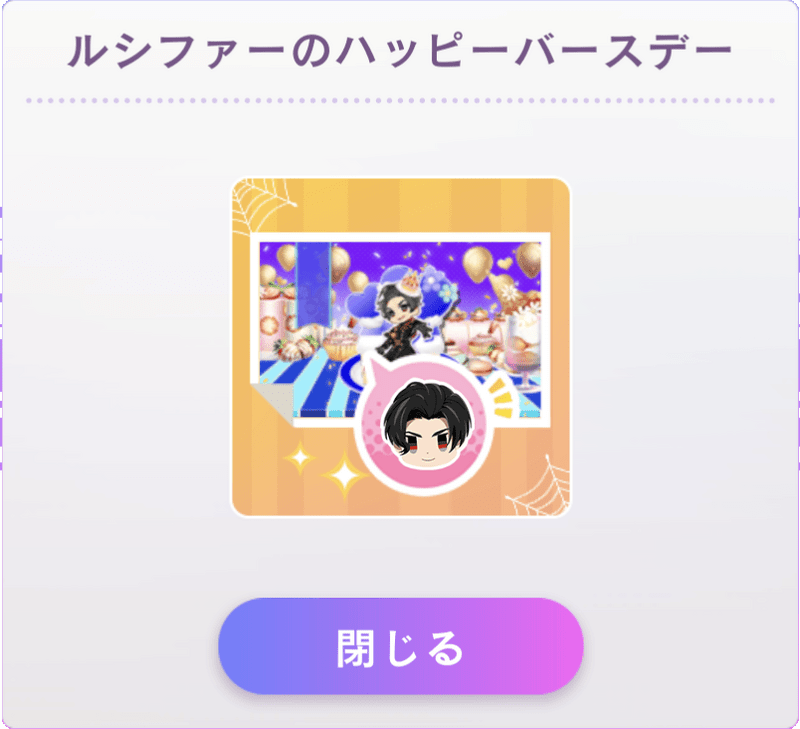Close the dialog with the 閉じる button
Viewport: 800px width, 729px height.
tap(400, 647)
